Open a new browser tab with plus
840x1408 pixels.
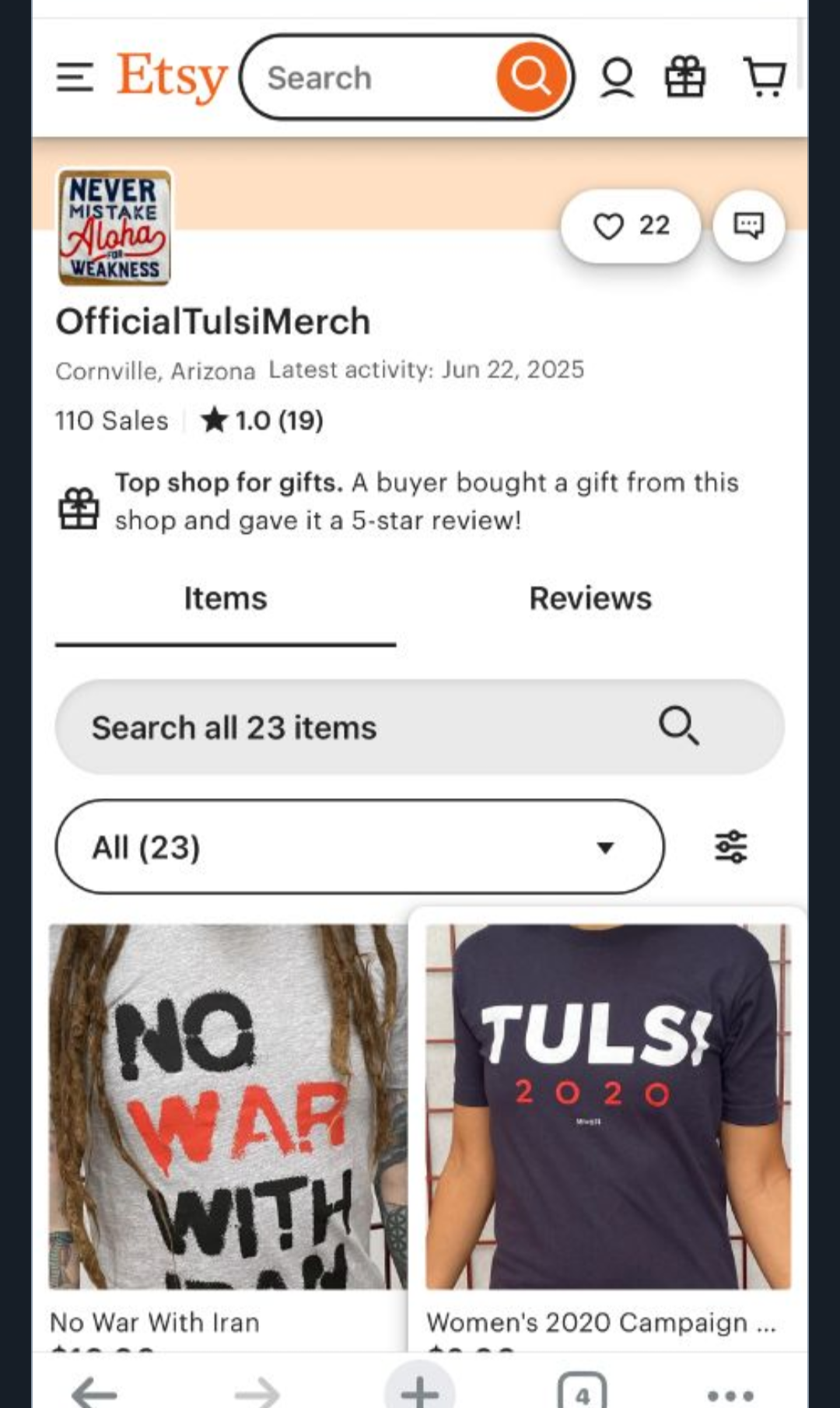click(x=420, y=1389)
